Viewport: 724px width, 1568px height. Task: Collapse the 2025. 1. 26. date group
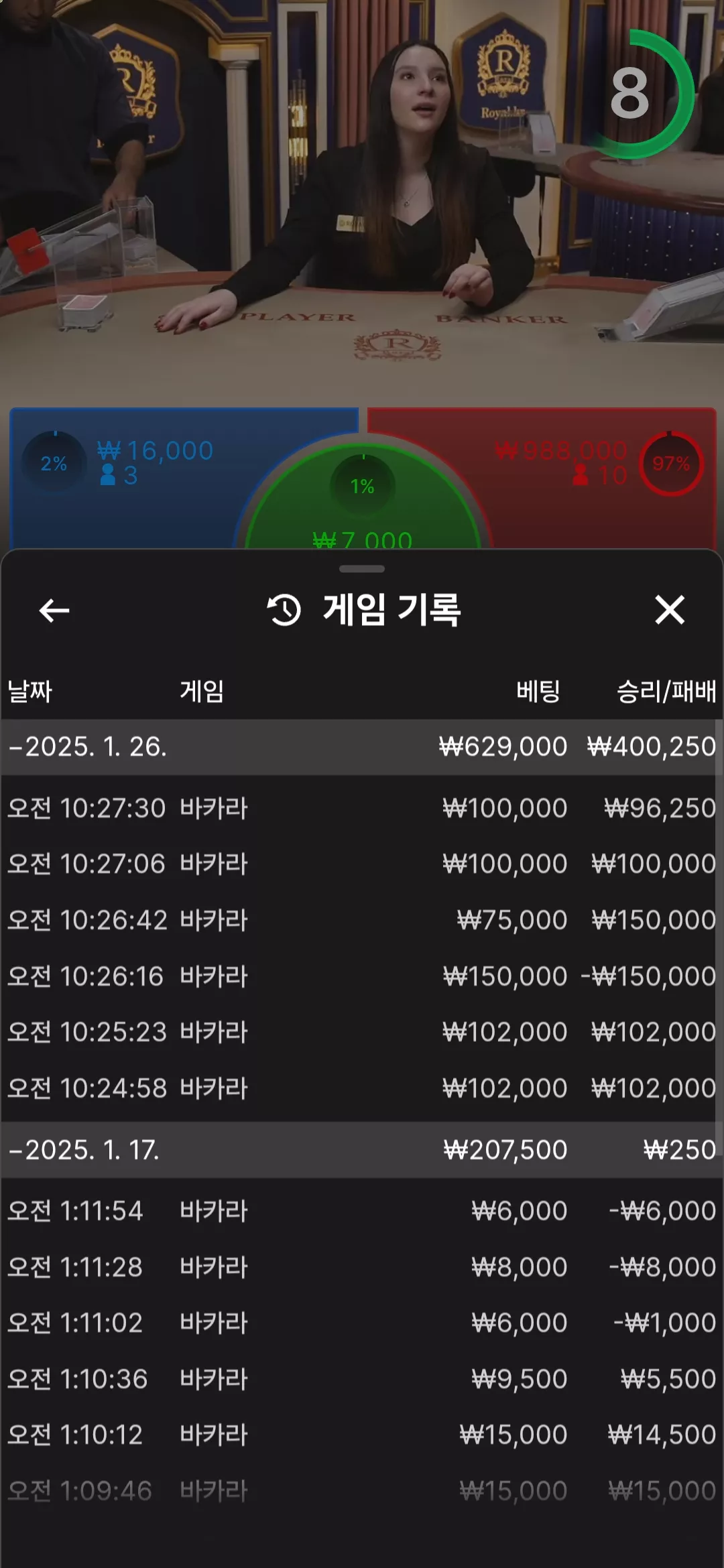(362, 747)
